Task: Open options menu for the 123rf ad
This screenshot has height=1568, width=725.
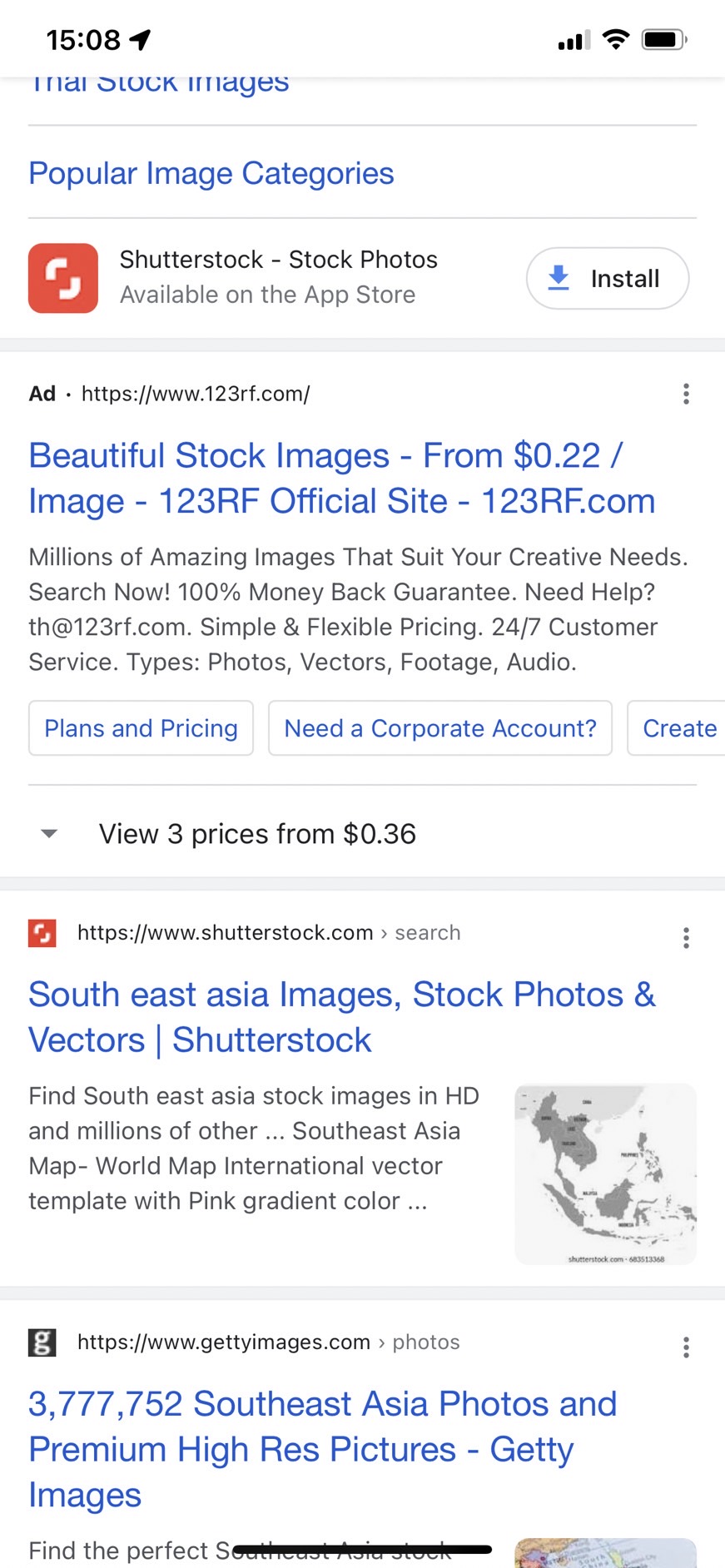Action: [686, 394]
